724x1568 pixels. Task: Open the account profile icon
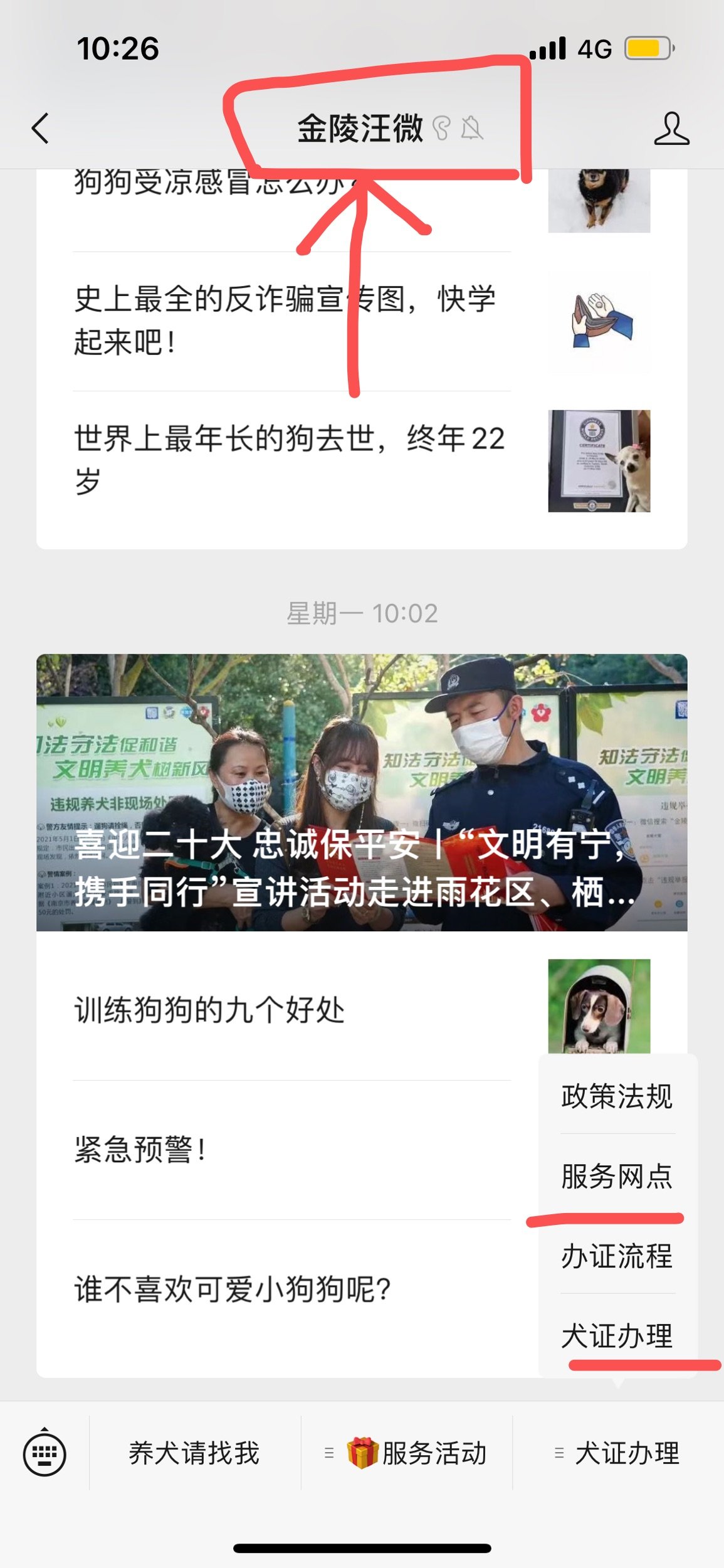(x=671, y=129)
